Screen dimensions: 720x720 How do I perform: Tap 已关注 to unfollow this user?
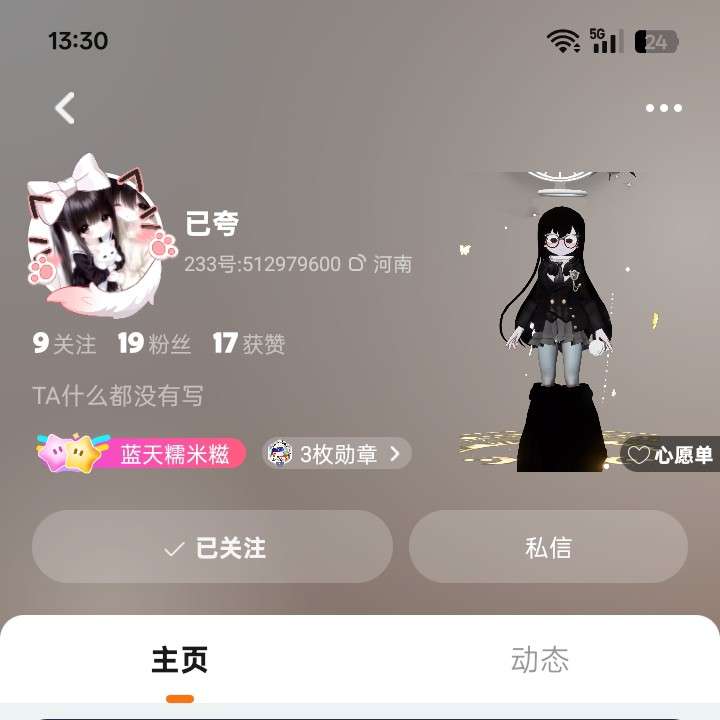pyautogui.click(x=212, y=547)
